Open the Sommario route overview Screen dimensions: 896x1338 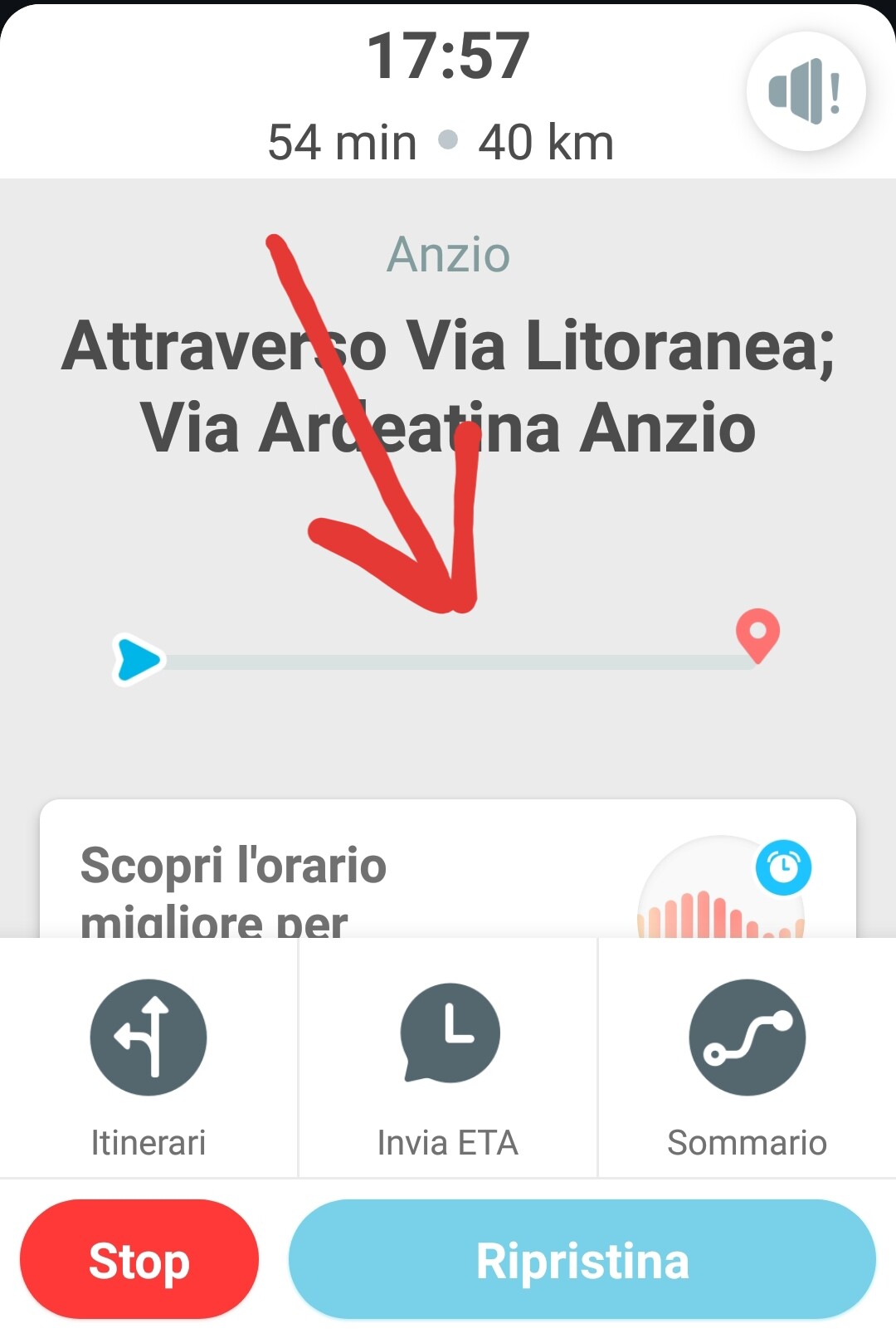(747, 1058)
